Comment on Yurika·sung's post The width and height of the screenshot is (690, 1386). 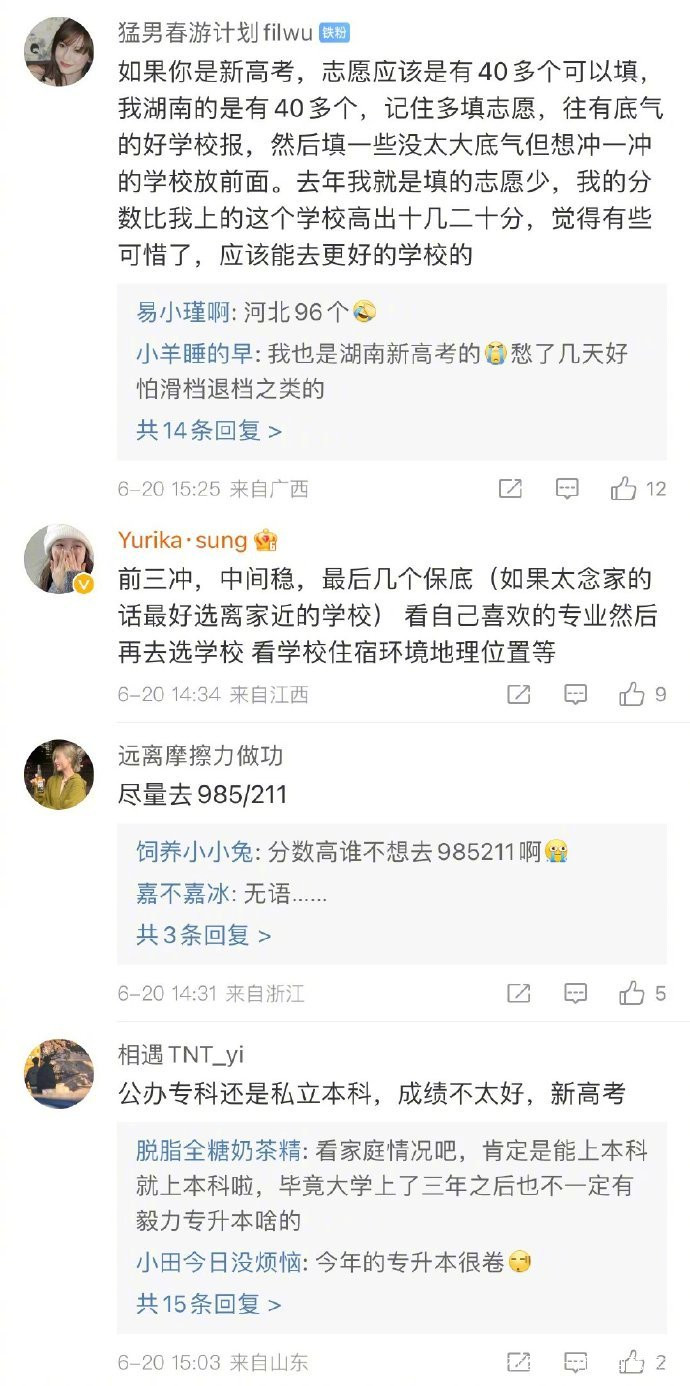pyautogui.click(x=575, y=694)
